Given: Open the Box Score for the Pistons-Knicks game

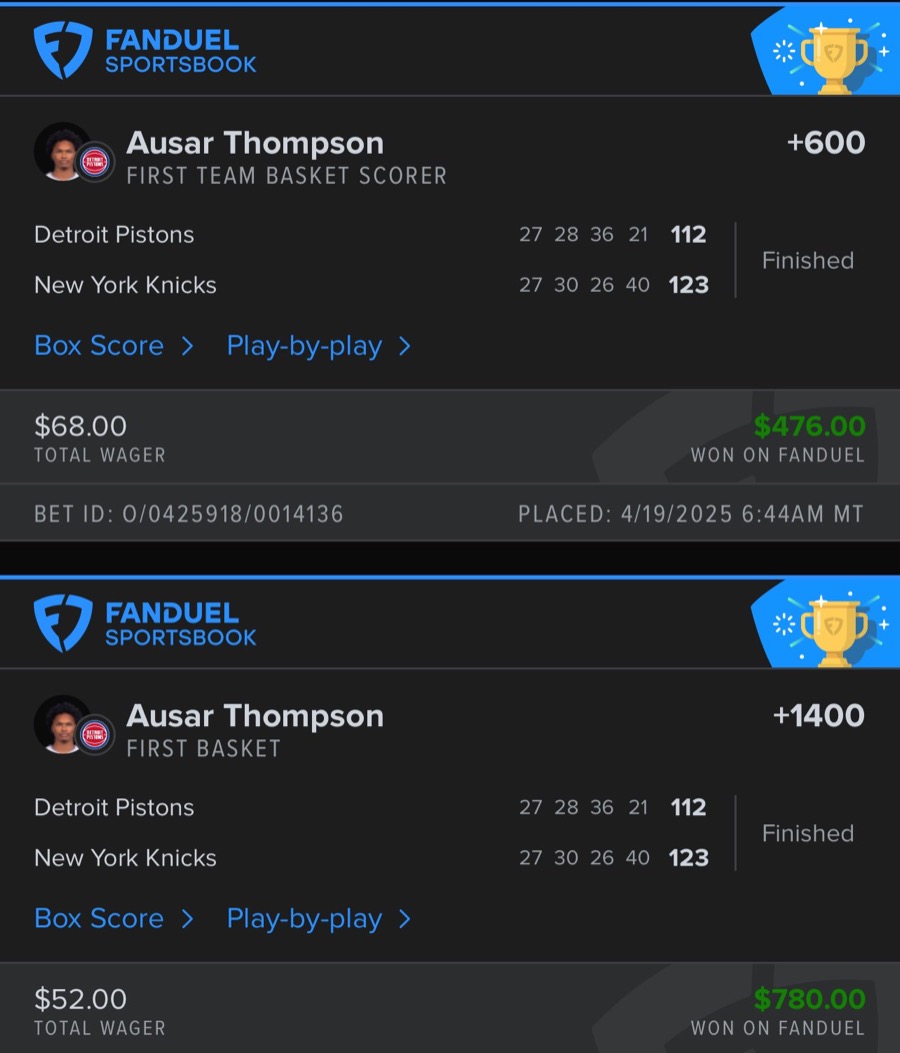Looking at the screenshot, I should pyautogui.click(x=99, y=345).
